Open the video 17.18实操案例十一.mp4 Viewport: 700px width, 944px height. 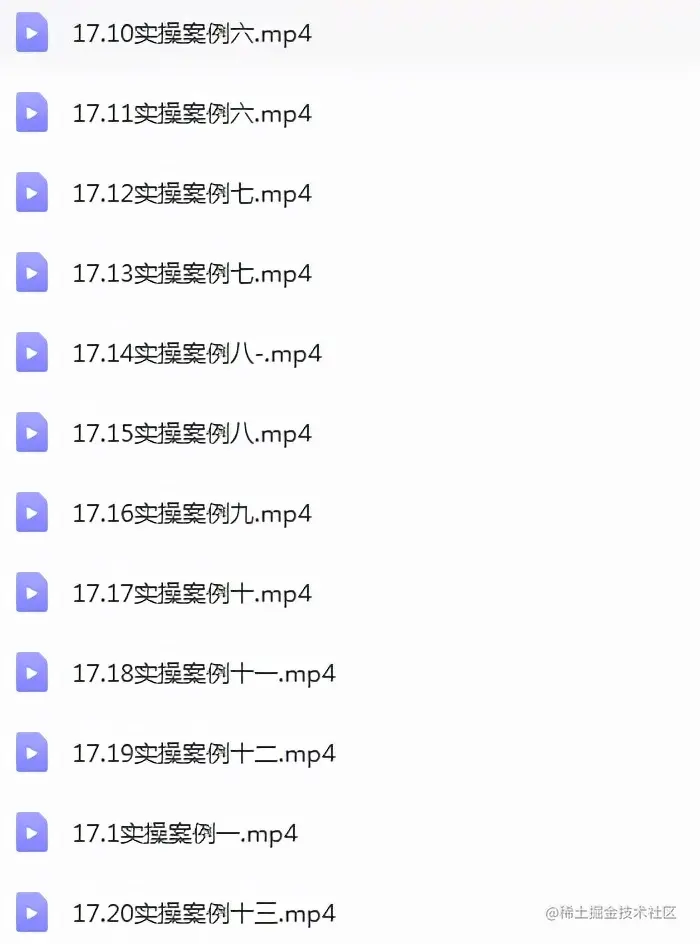[x=204, y=674]
